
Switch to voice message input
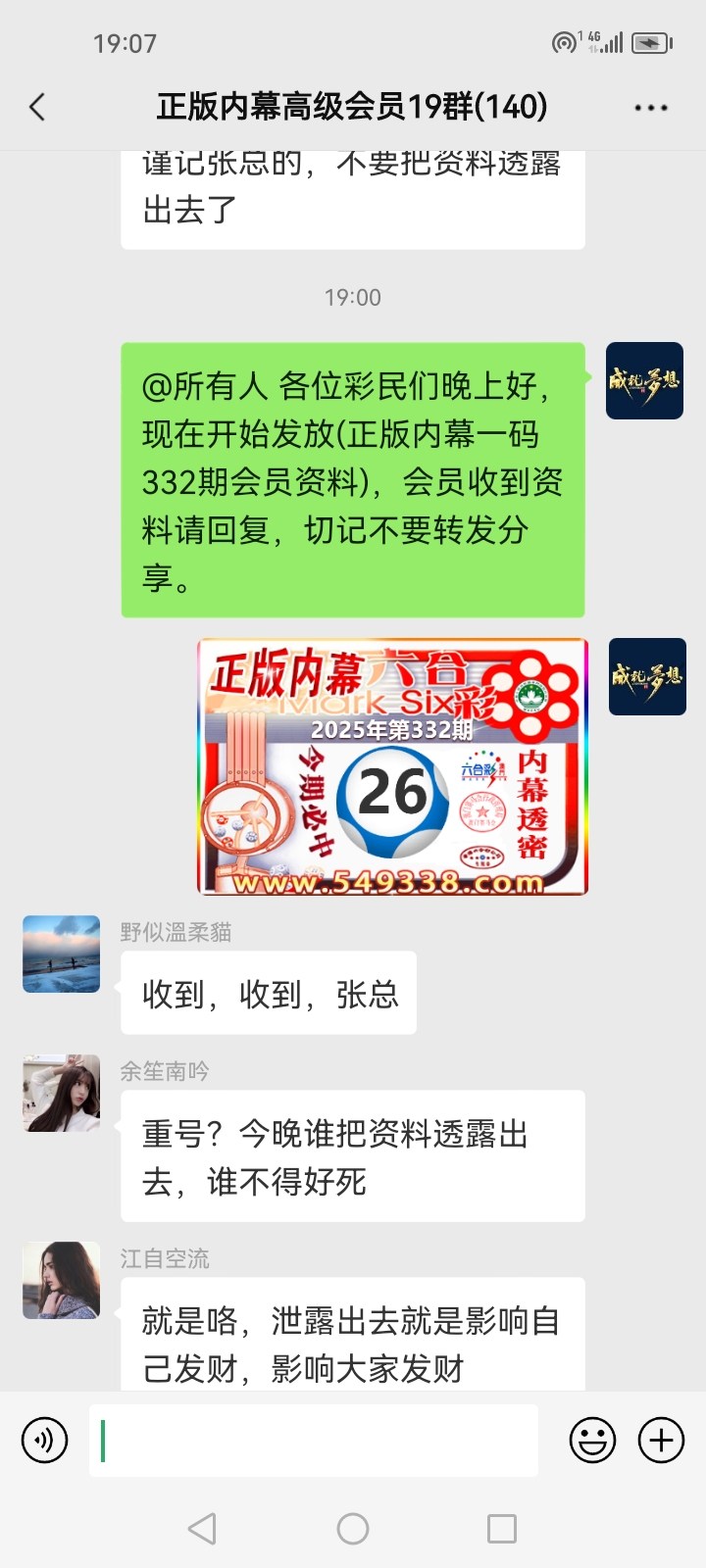point(45,1441)
